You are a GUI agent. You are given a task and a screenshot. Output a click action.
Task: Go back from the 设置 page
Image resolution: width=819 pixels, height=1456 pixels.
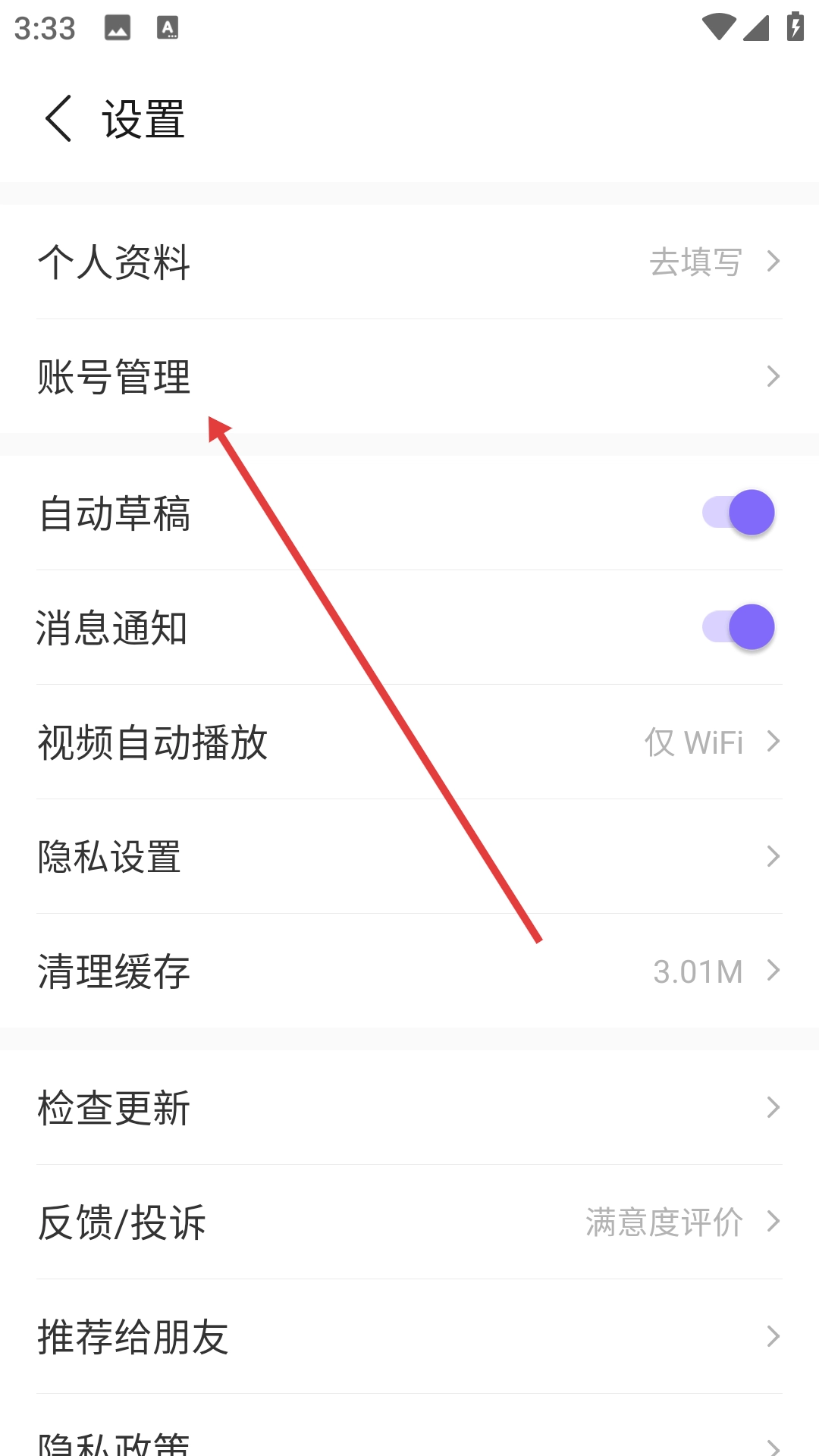click(x=58, y=119)
